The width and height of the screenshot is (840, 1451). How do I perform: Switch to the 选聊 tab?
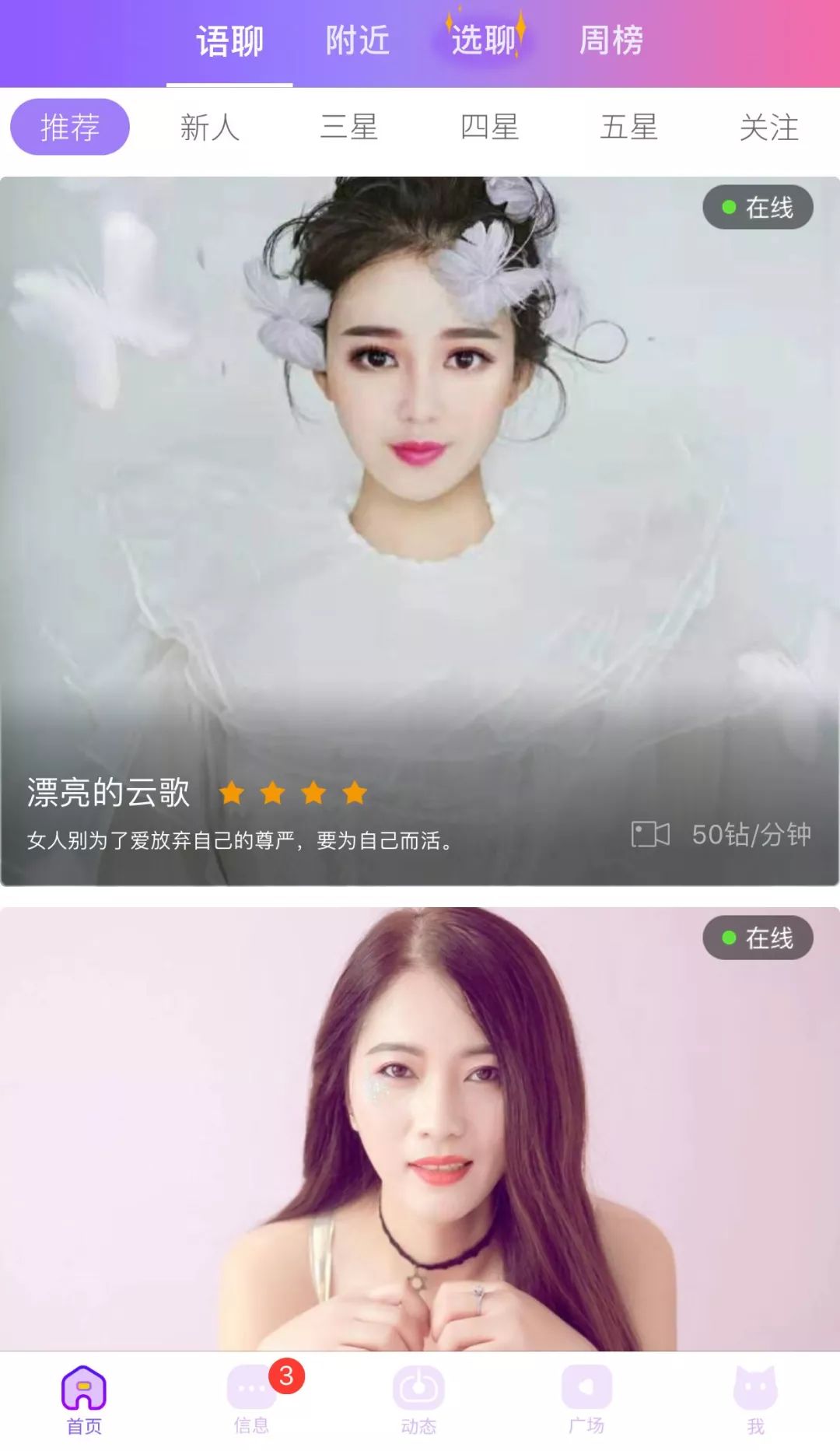[x=484, y=41]
